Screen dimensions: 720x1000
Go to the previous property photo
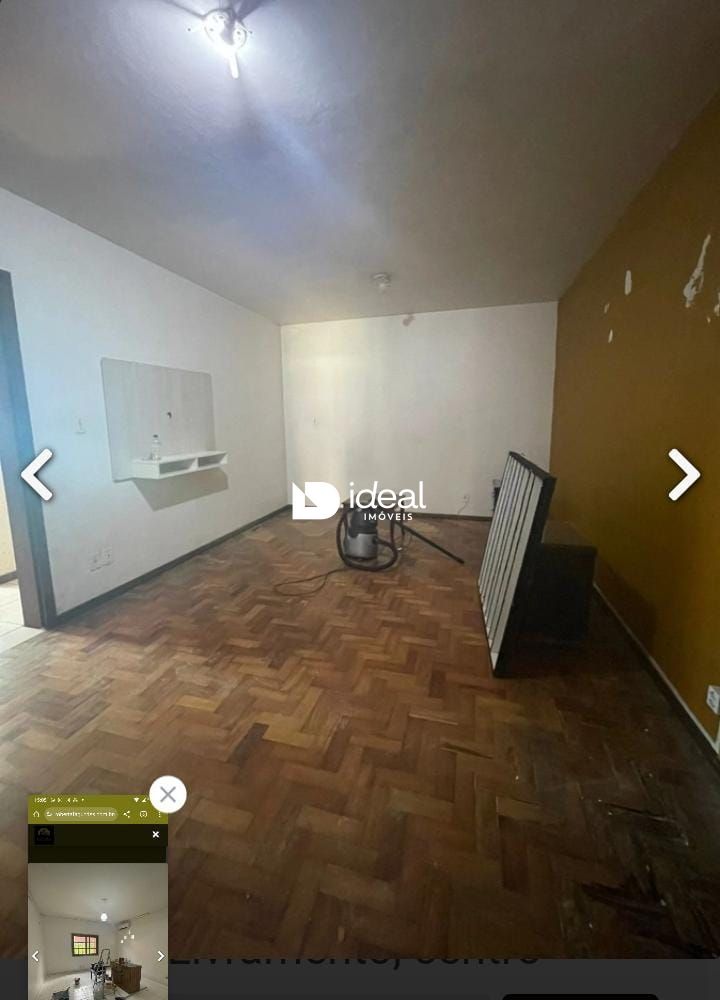37,475
